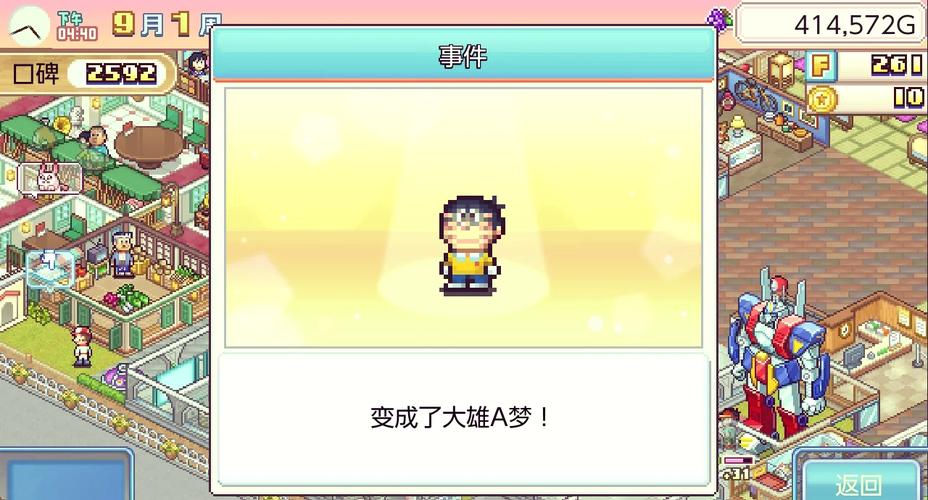The image size is (928, 500).
Task: Tap the up-arrow icon beside the clock
Action: [27, 25]
